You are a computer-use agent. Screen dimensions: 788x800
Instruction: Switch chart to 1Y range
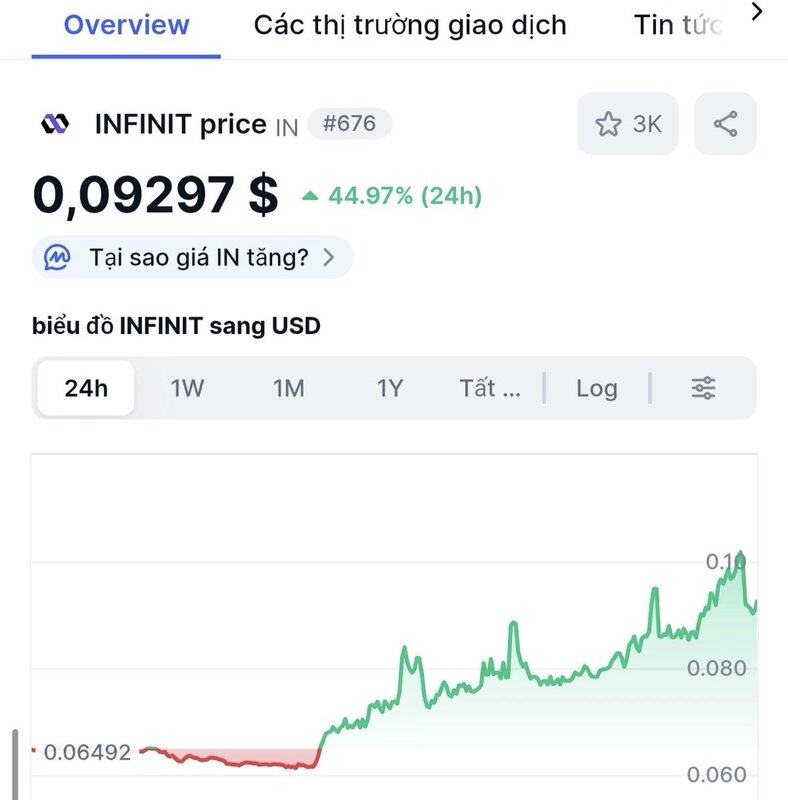[390, 388]
